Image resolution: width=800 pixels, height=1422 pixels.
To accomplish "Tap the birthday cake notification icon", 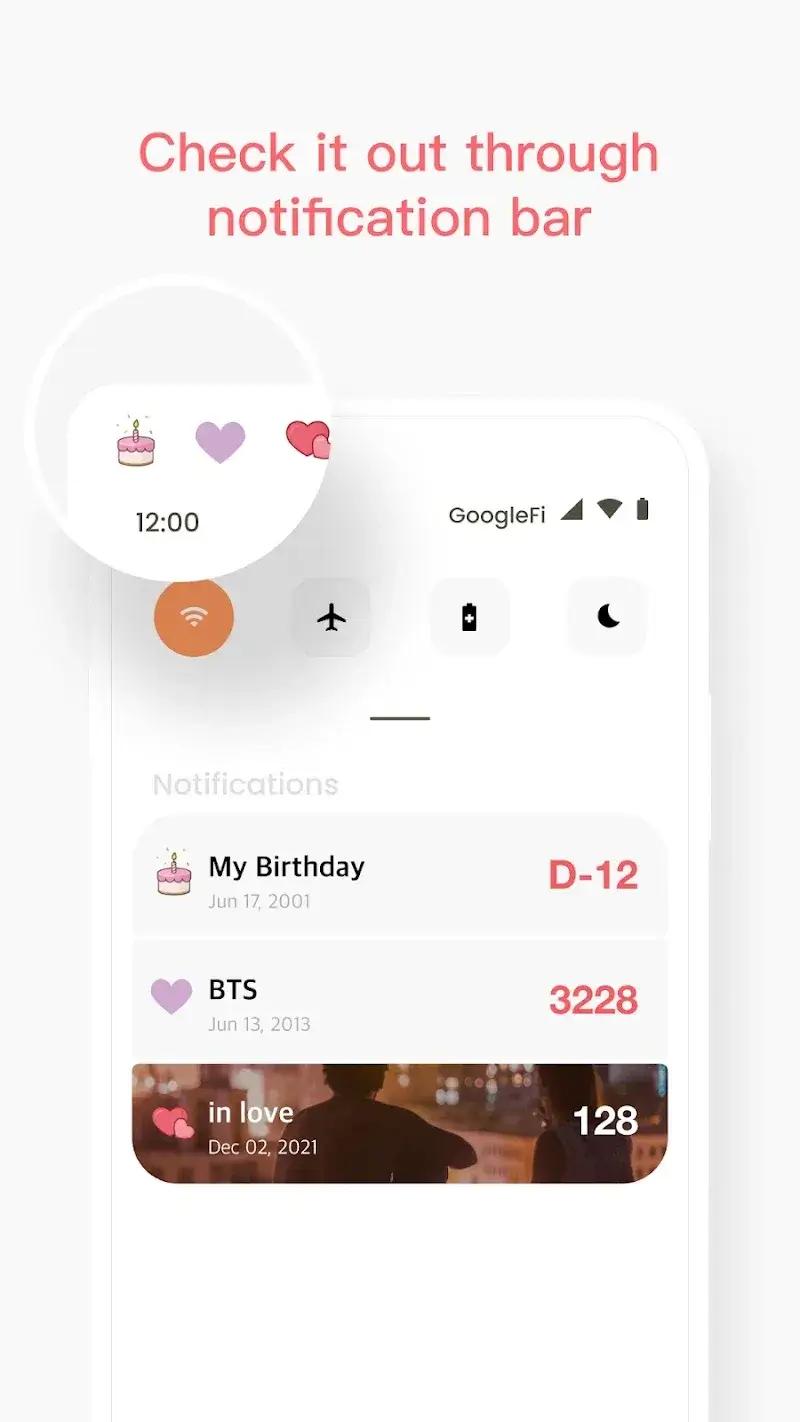I will pos(135,440).
